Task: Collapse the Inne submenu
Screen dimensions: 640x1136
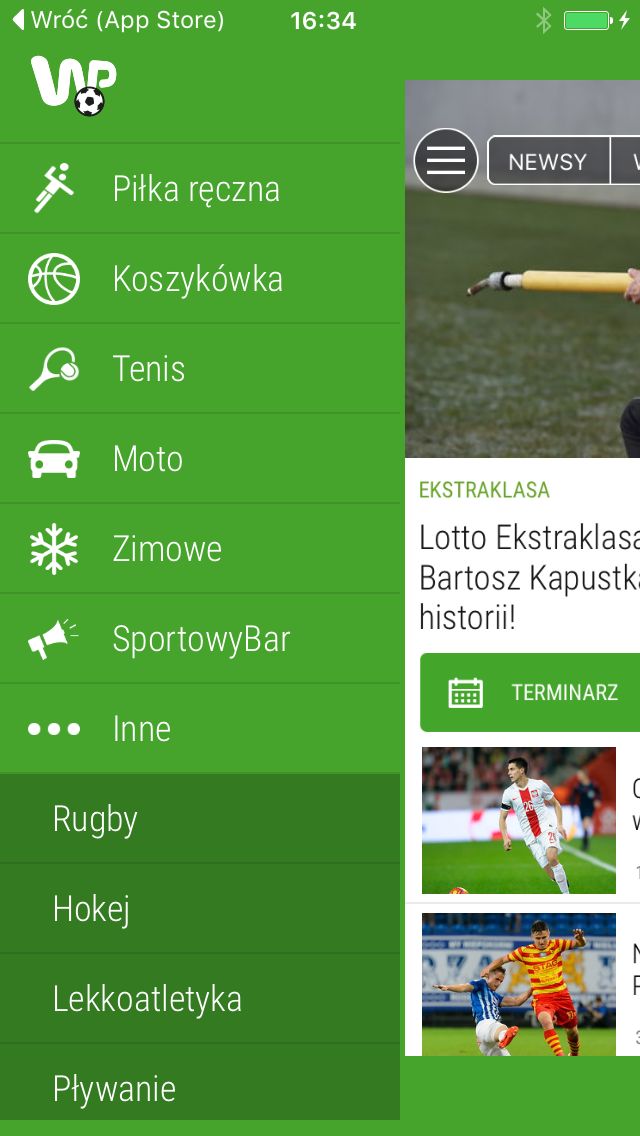Action: pyautogui.click(x=200, y=728)
